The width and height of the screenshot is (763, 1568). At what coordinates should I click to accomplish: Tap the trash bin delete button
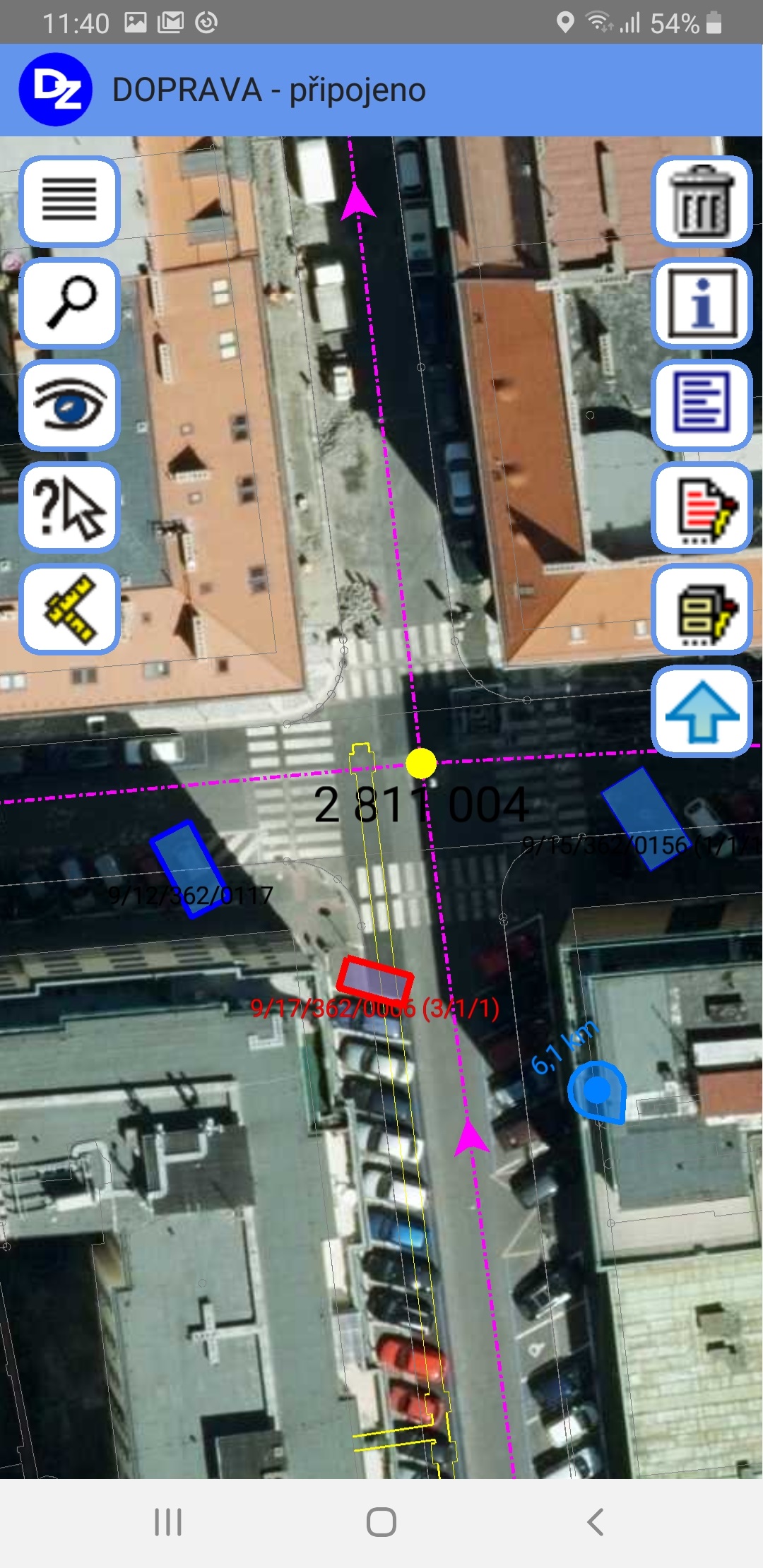tap(702, 201)
